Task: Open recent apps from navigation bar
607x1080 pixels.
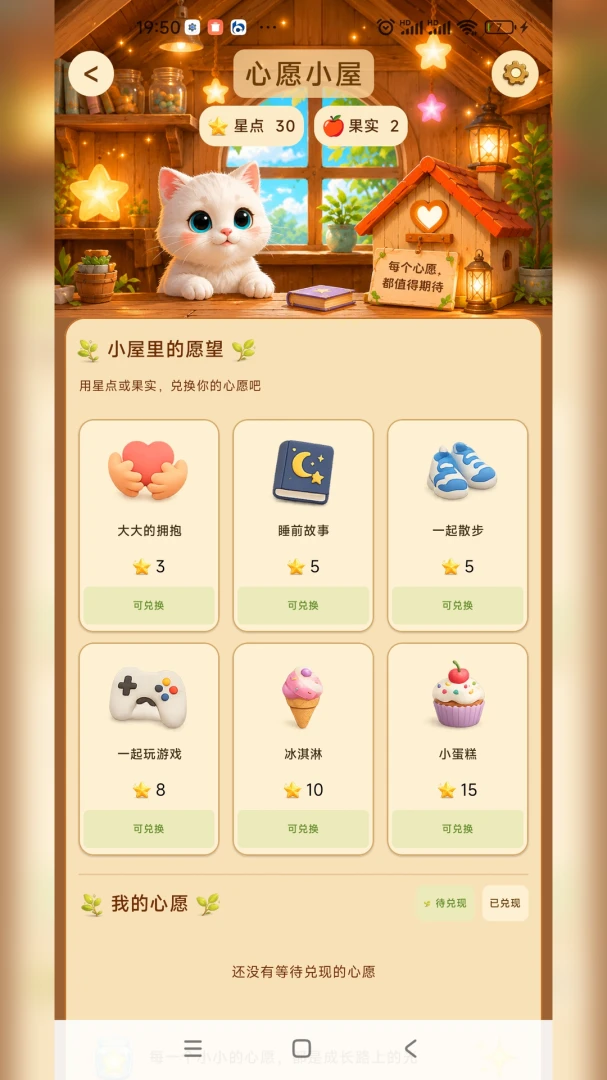Action: point(194,1048)
